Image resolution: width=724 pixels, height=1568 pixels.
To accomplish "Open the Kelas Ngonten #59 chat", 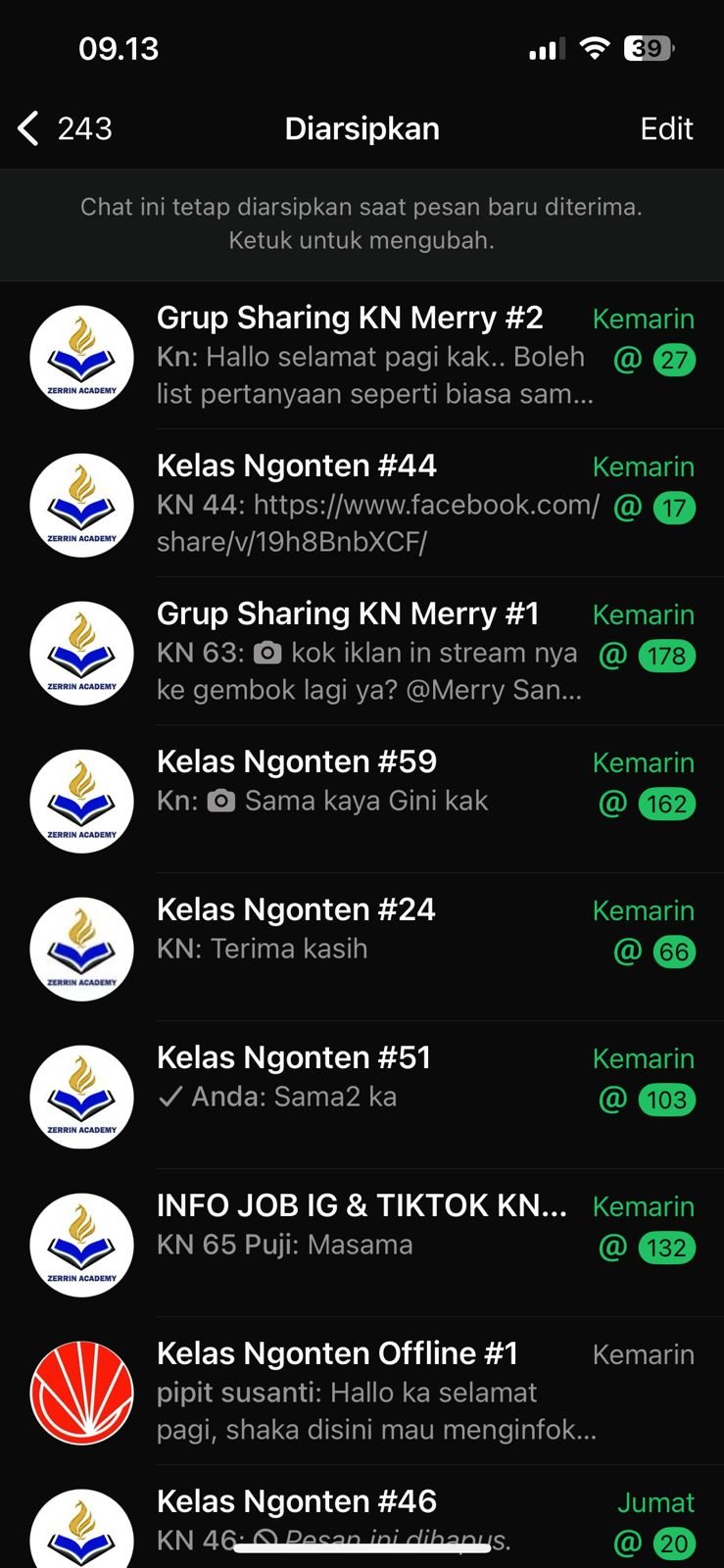I will tap(372, 800).
